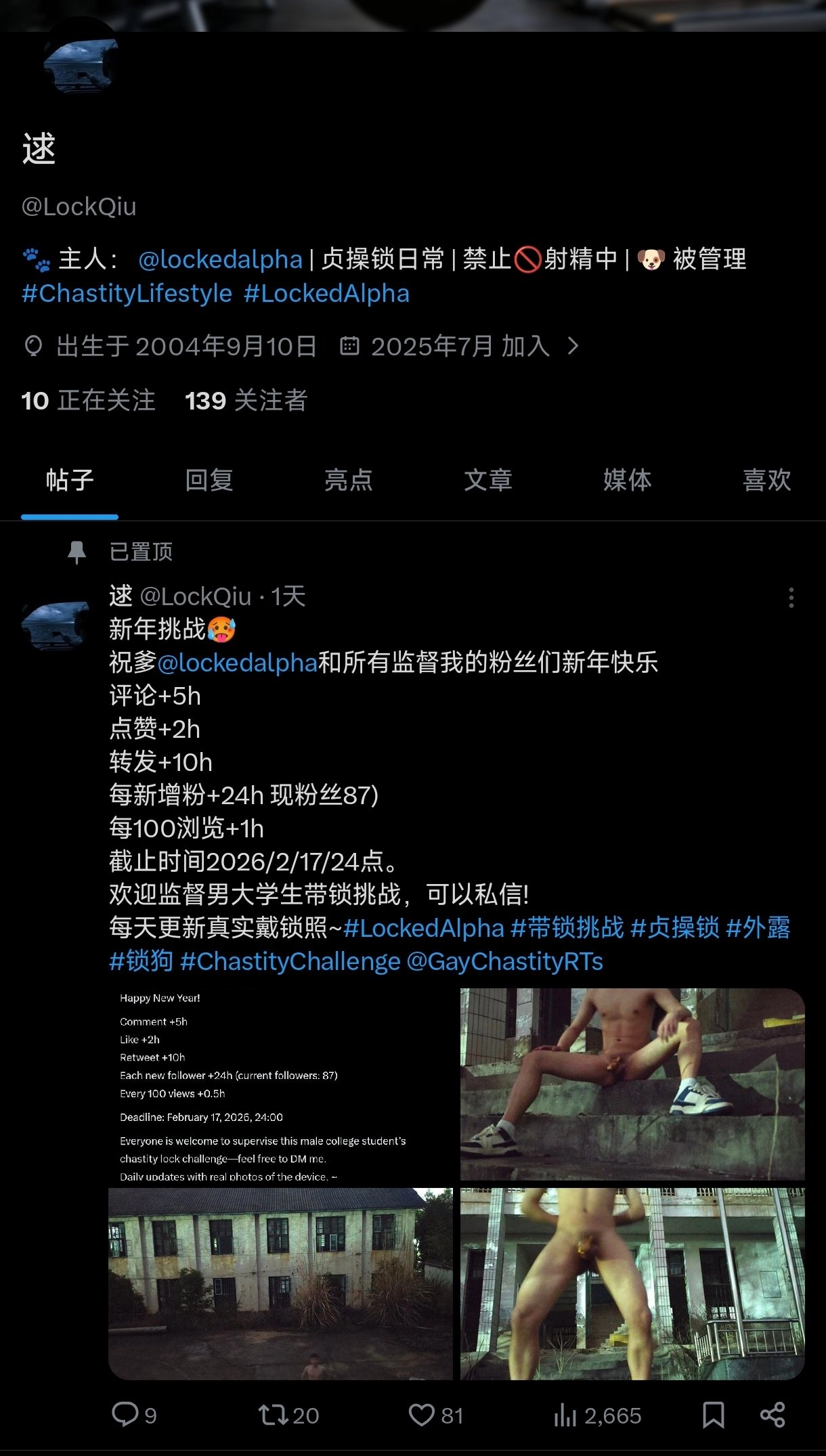Screen dimensions: 826x1456
Task: Share the pinned post
Action: (773, 1415)
